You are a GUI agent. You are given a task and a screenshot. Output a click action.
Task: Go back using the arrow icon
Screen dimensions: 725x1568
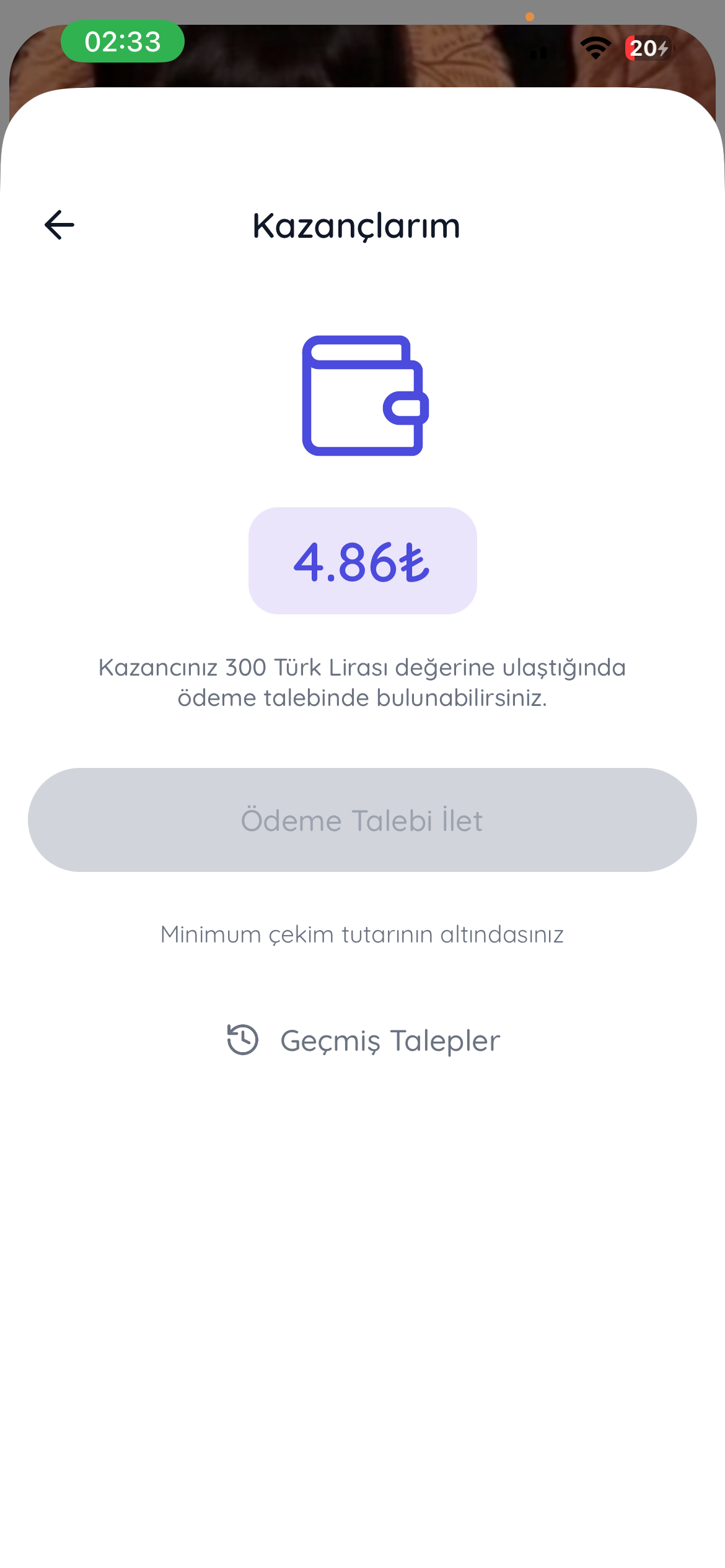click(59, 225)
